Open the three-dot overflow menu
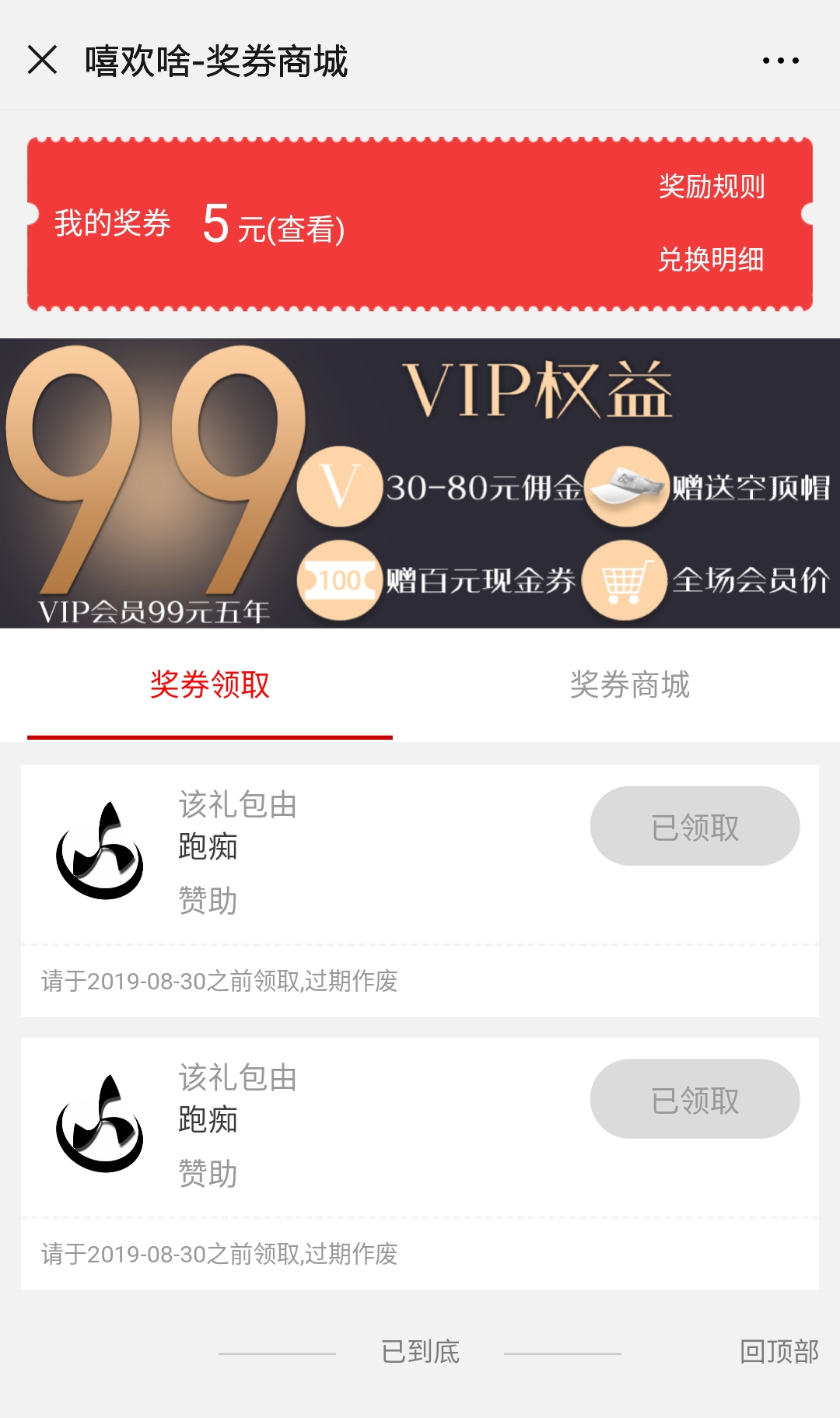This screenshot has height=1418, width=840. pyautogui.click(x=780, y=61)
